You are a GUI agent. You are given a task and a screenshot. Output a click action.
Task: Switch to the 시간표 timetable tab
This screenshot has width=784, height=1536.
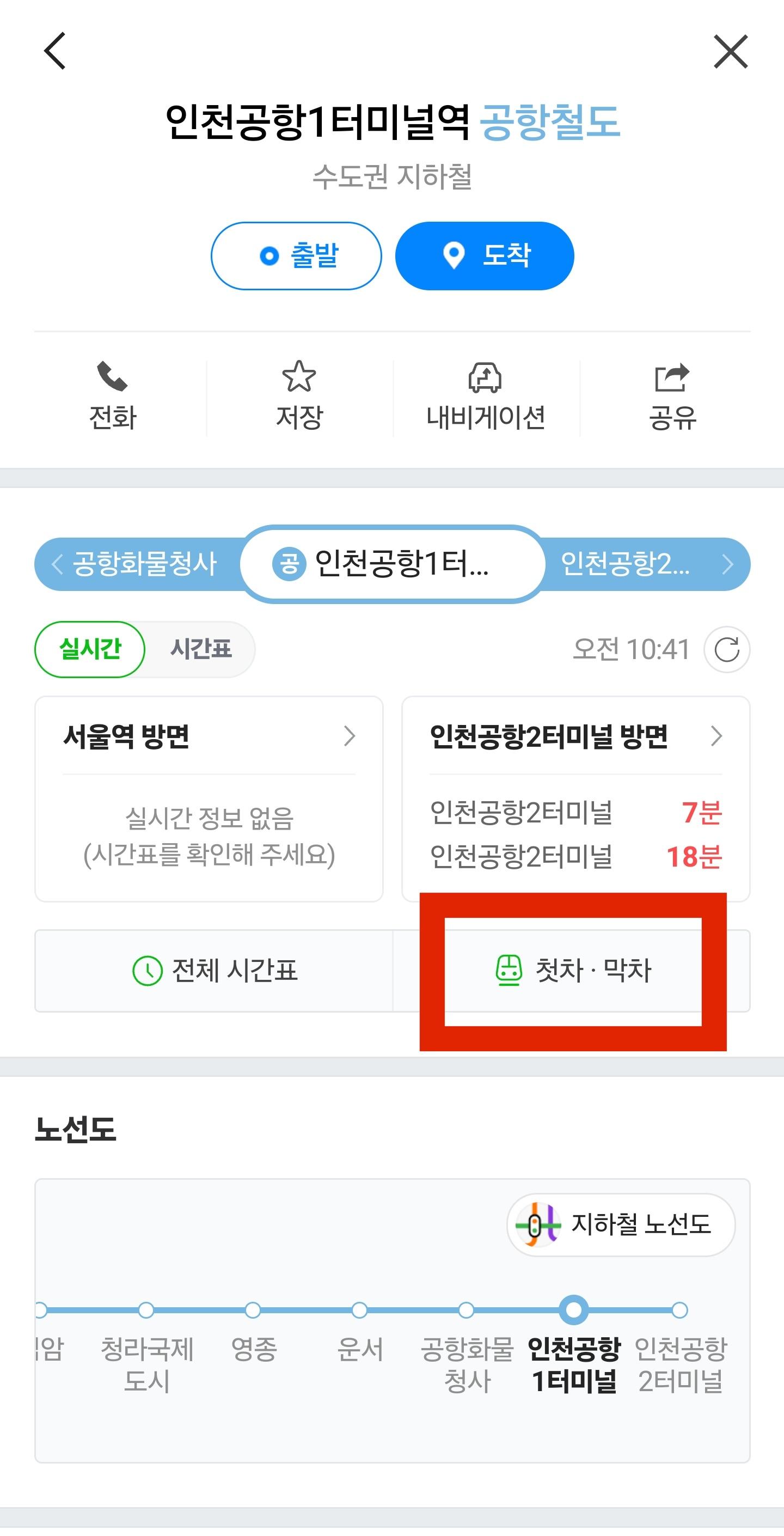point(201,649)
